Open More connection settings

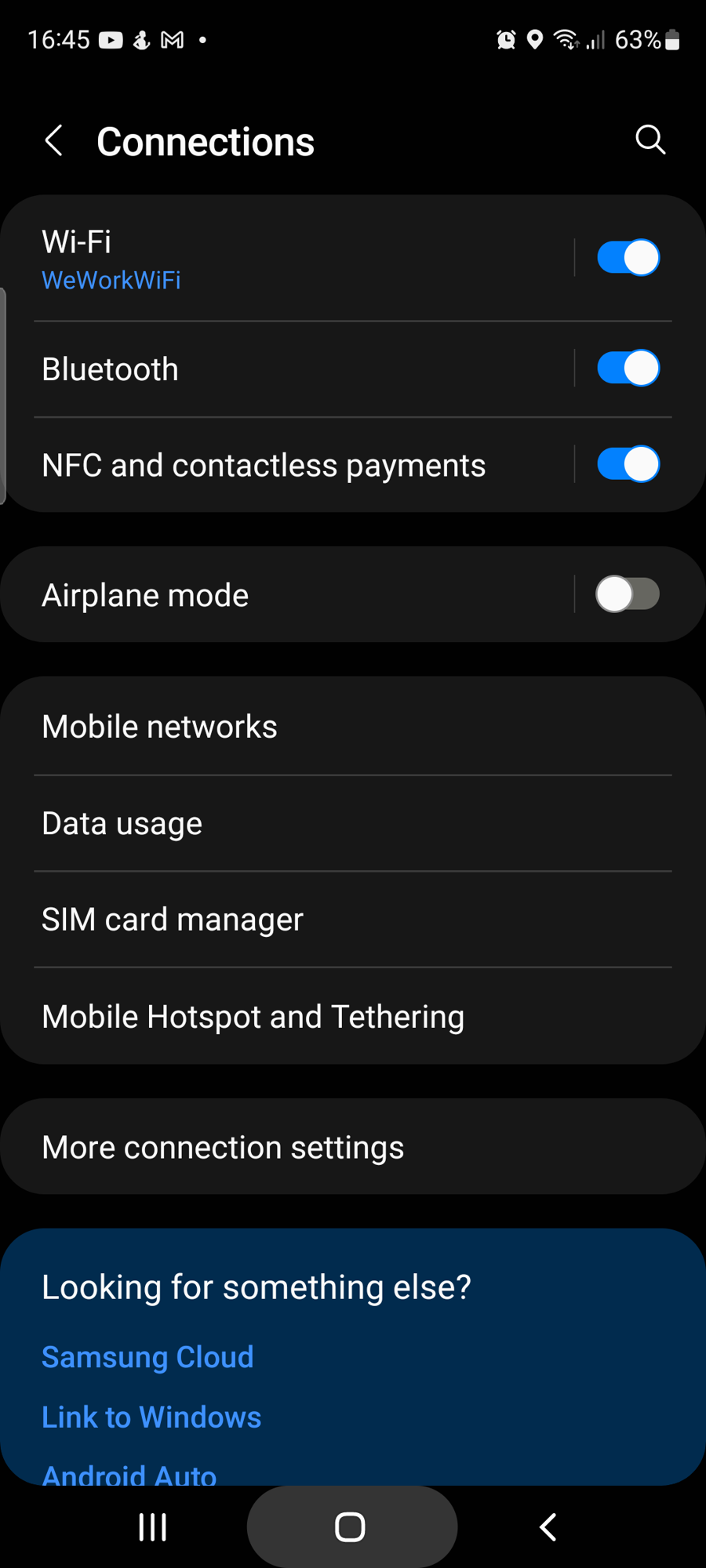click(353, 1147)
